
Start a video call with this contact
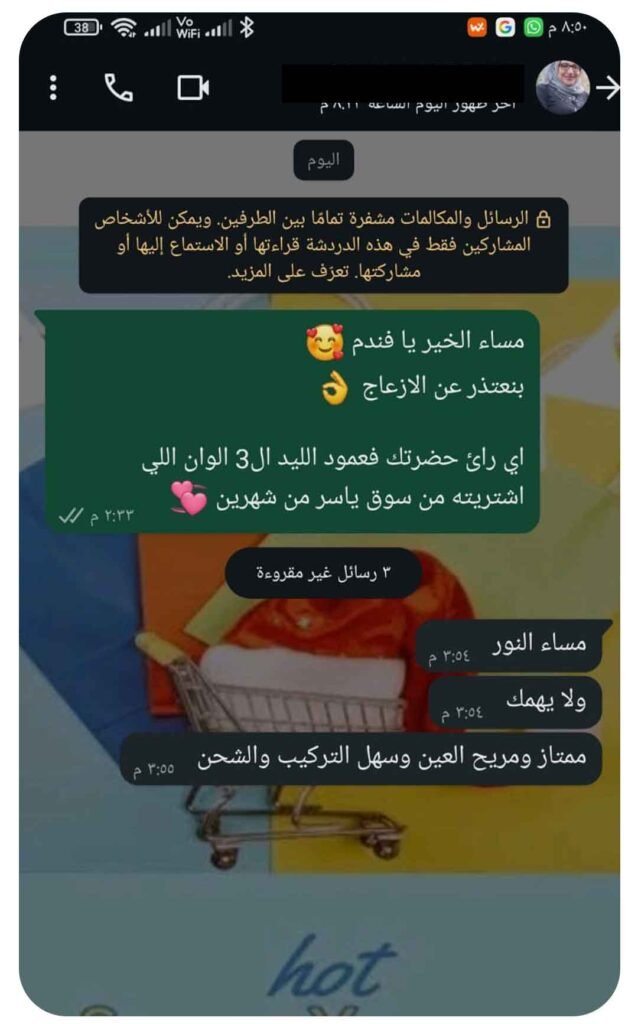[x=193, y=88]
